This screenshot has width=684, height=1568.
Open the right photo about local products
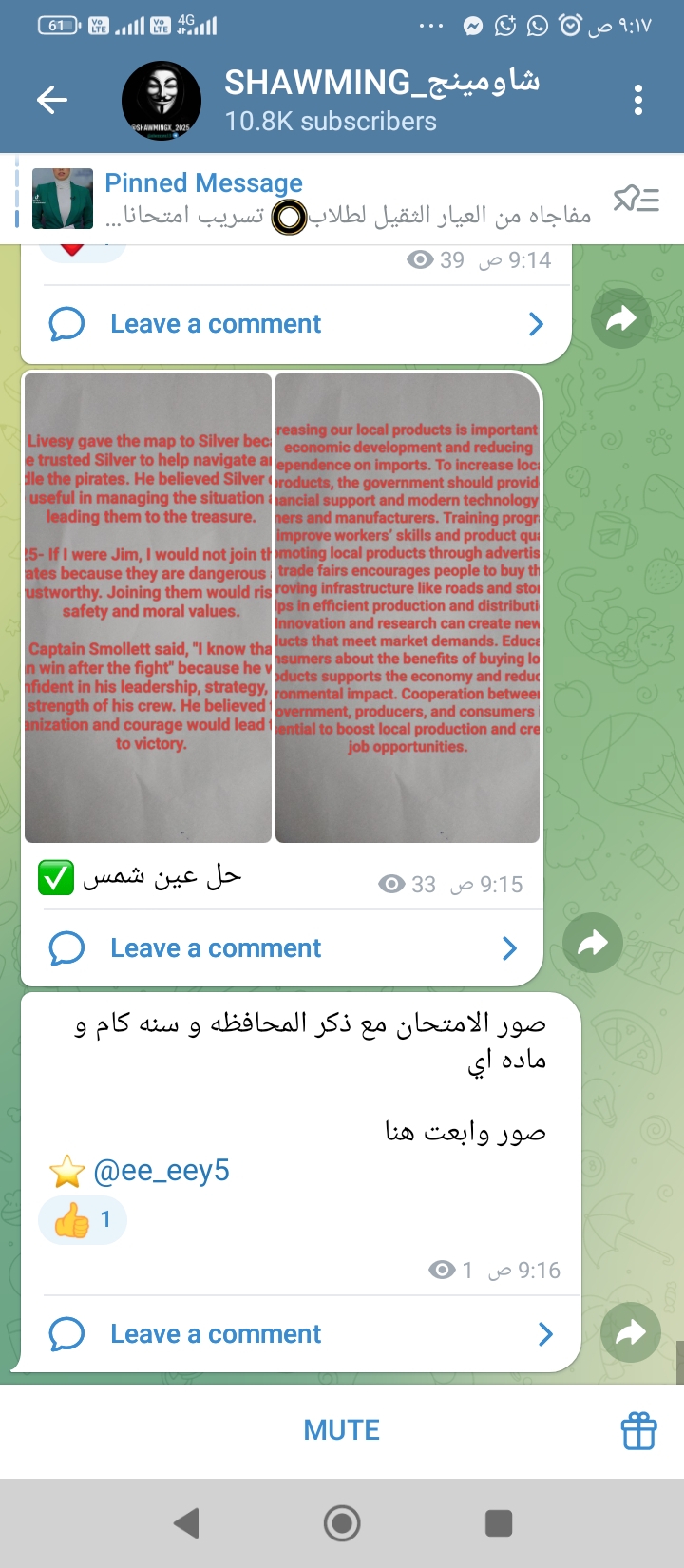(x=408, y=608)
